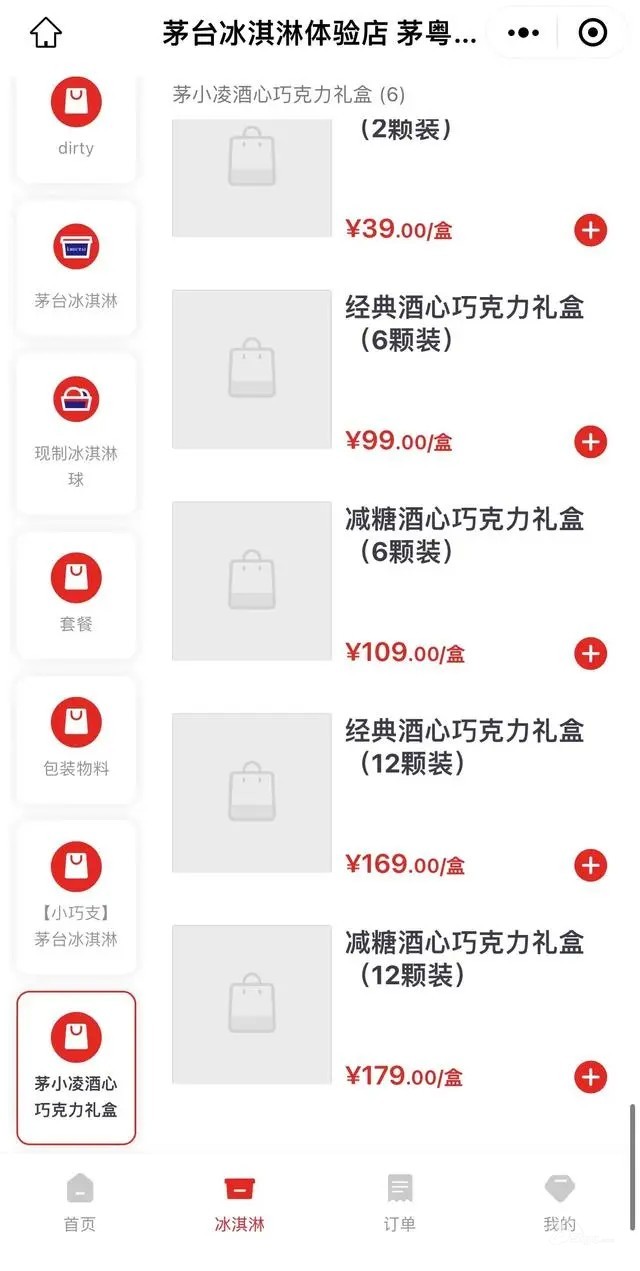Open the three-dot more menu
Viewport: 640px width, 1271px height.
click(523, 33)
